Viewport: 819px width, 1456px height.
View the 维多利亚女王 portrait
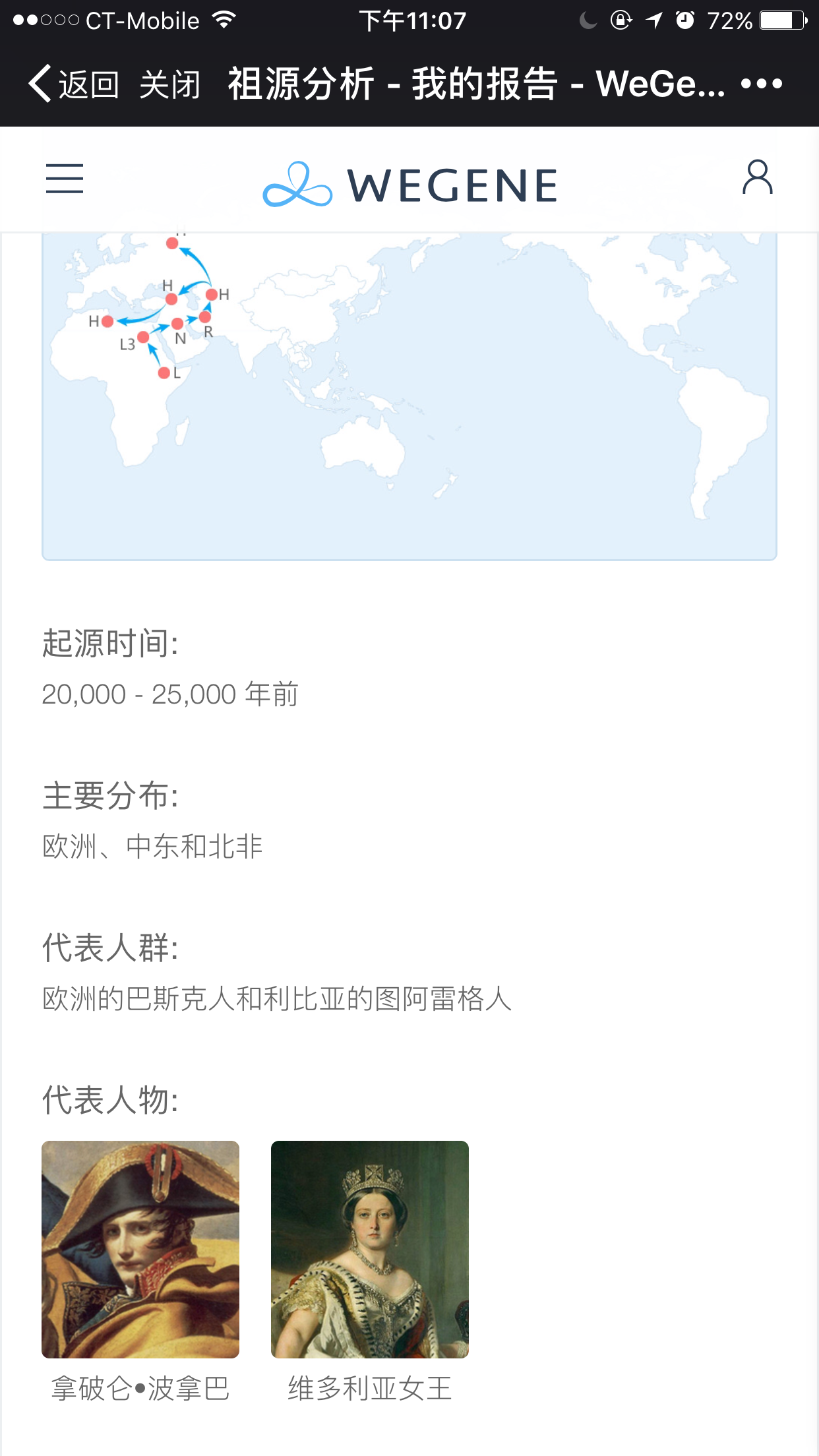click(370, 1249)
